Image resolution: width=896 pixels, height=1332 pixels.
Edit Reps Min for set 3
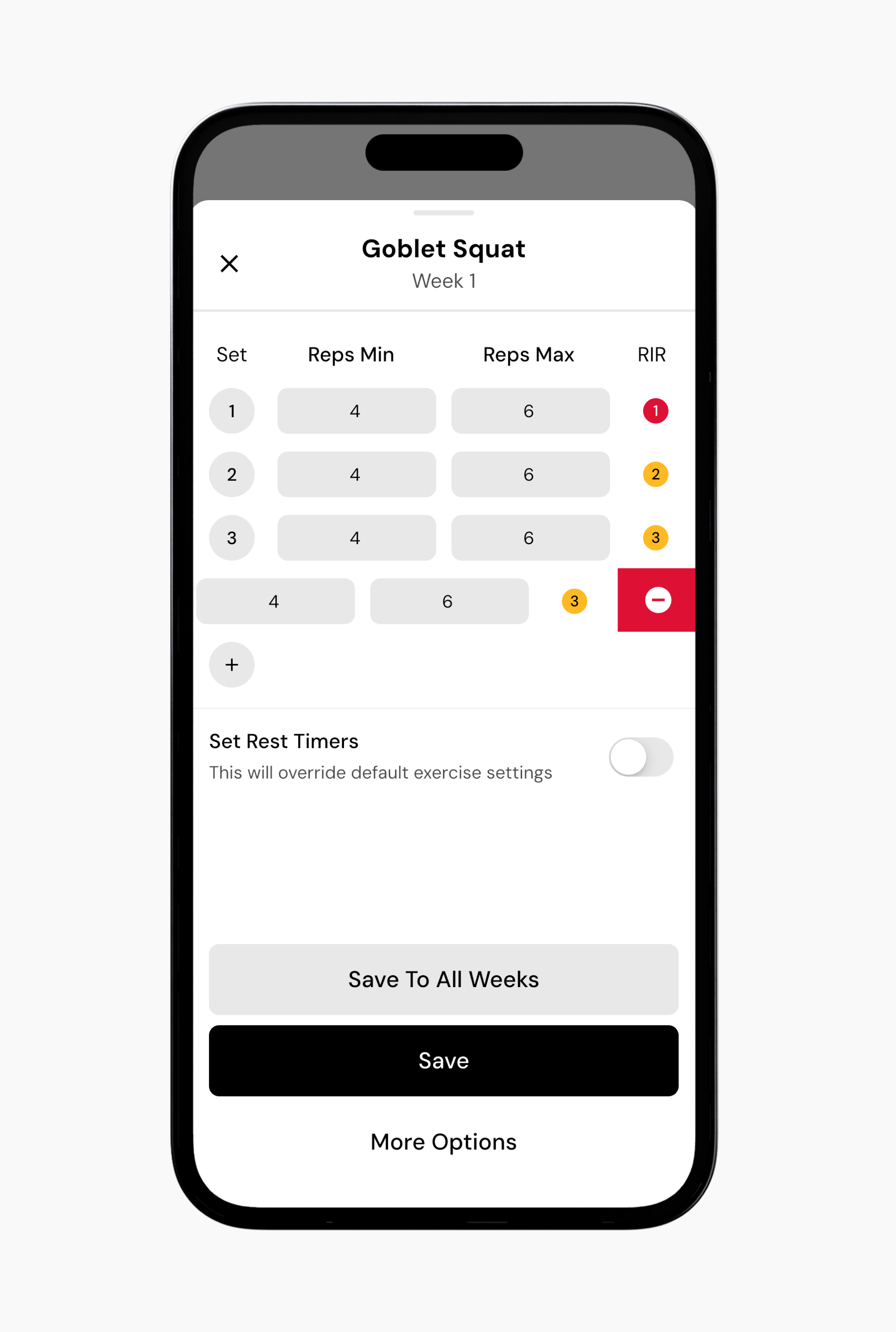click(x=356, y=538)
